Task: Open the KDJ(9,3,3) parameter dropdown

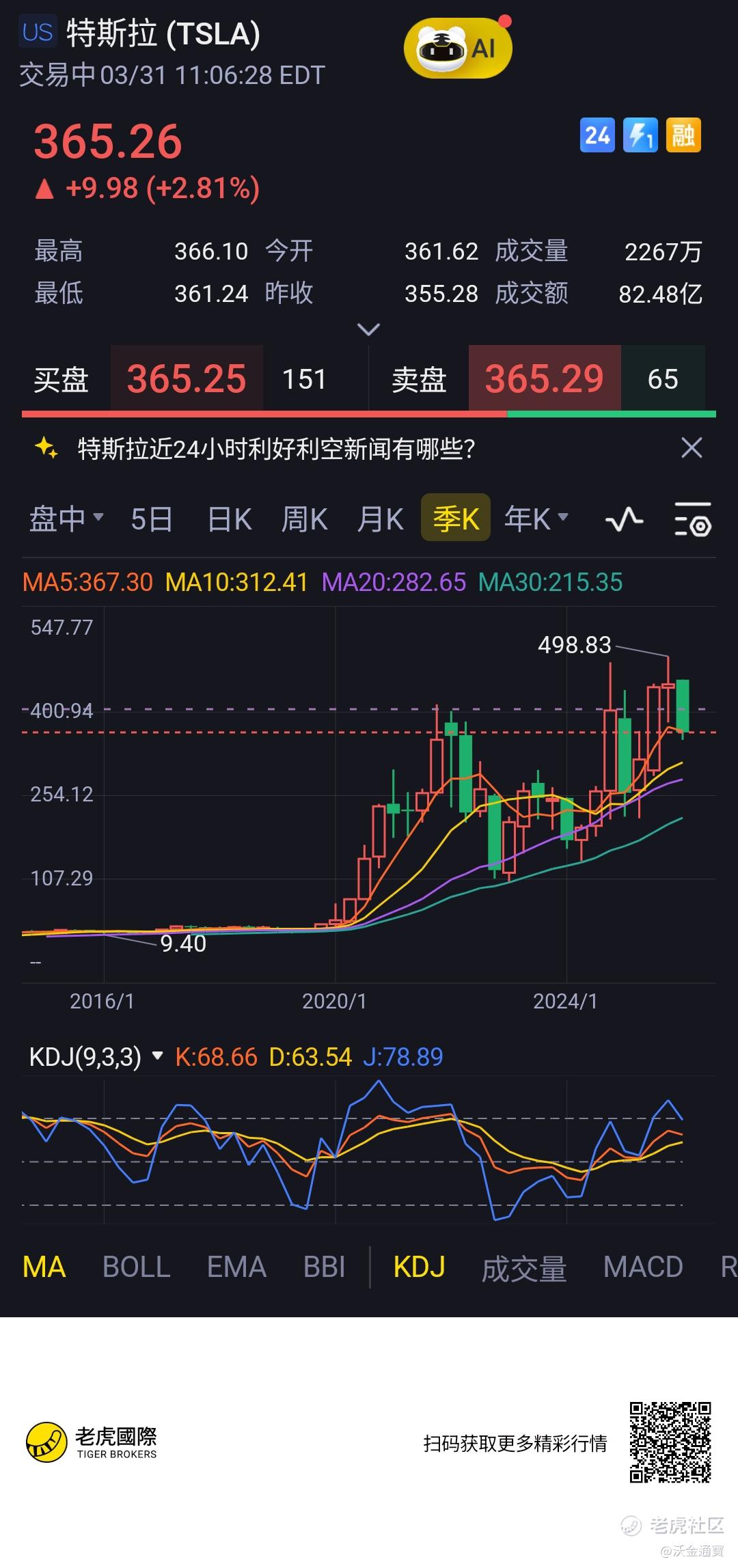Action: [x=96, y=1057]
